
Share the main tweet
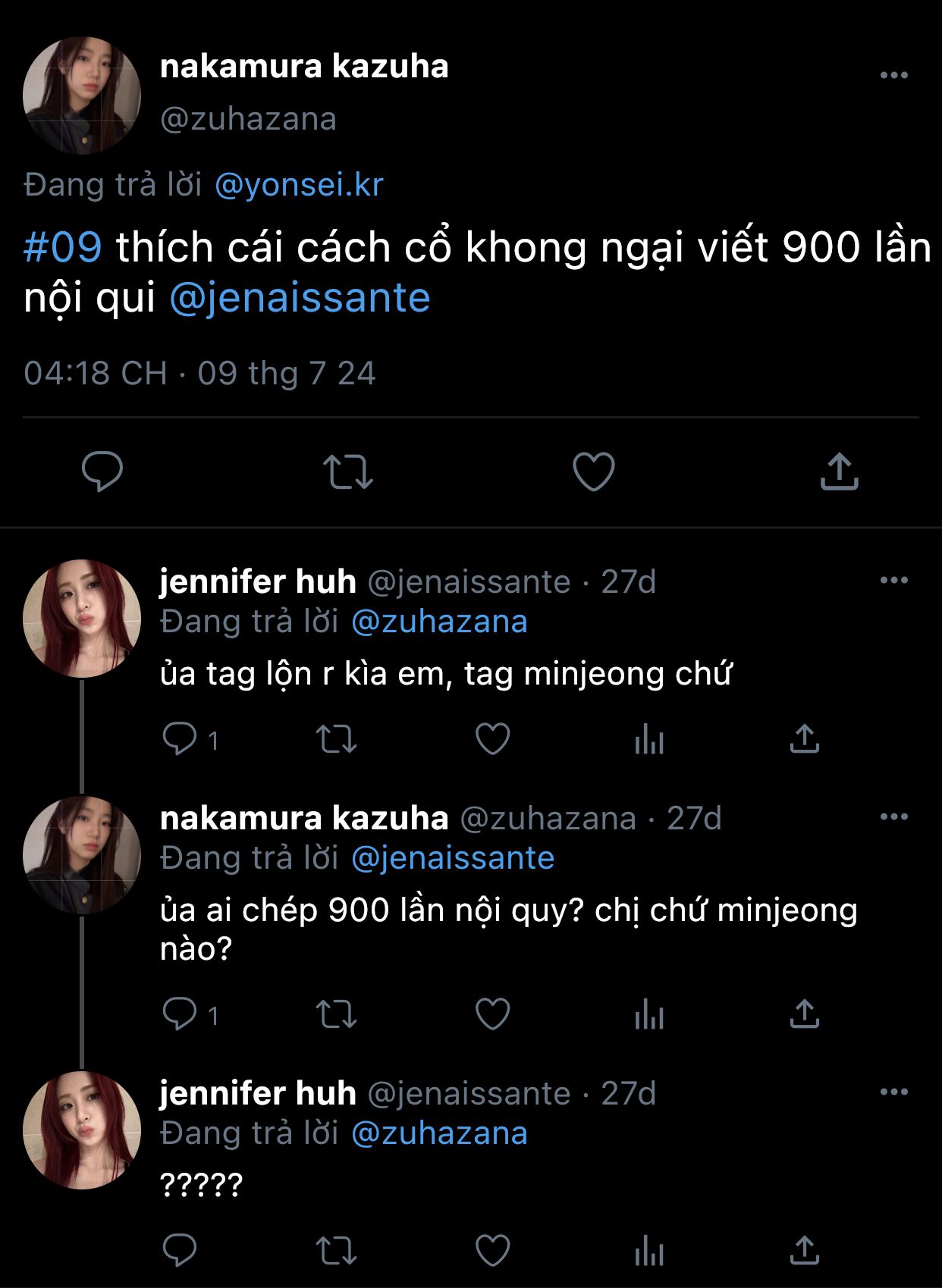pos(839,471)
